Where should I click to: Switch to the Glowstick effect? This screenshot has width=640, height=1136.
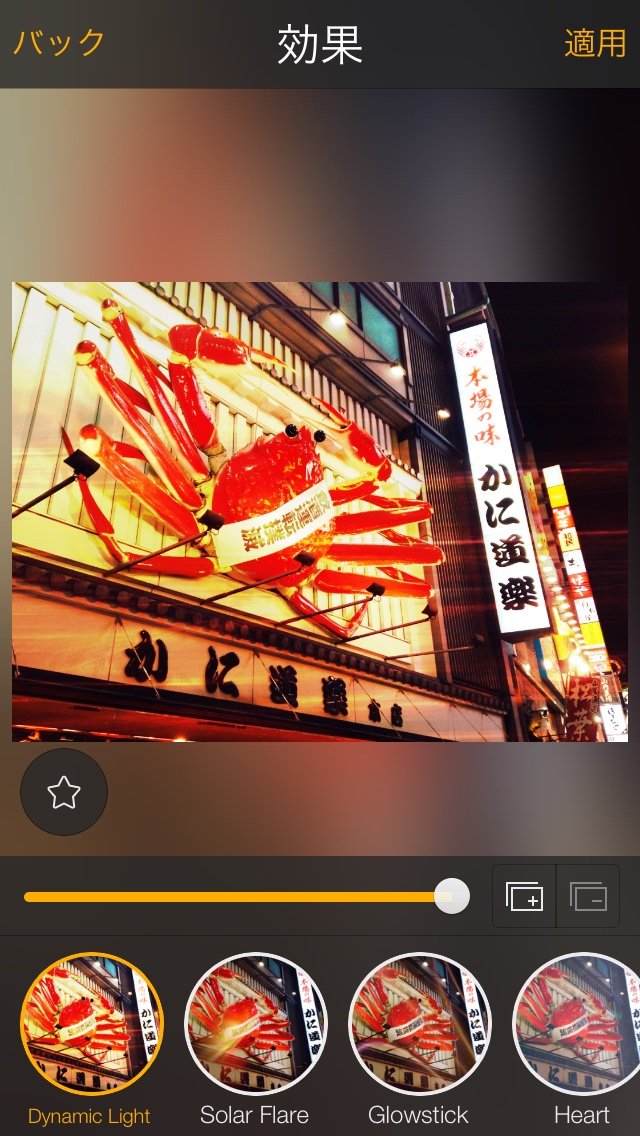tap(419, 1023)
